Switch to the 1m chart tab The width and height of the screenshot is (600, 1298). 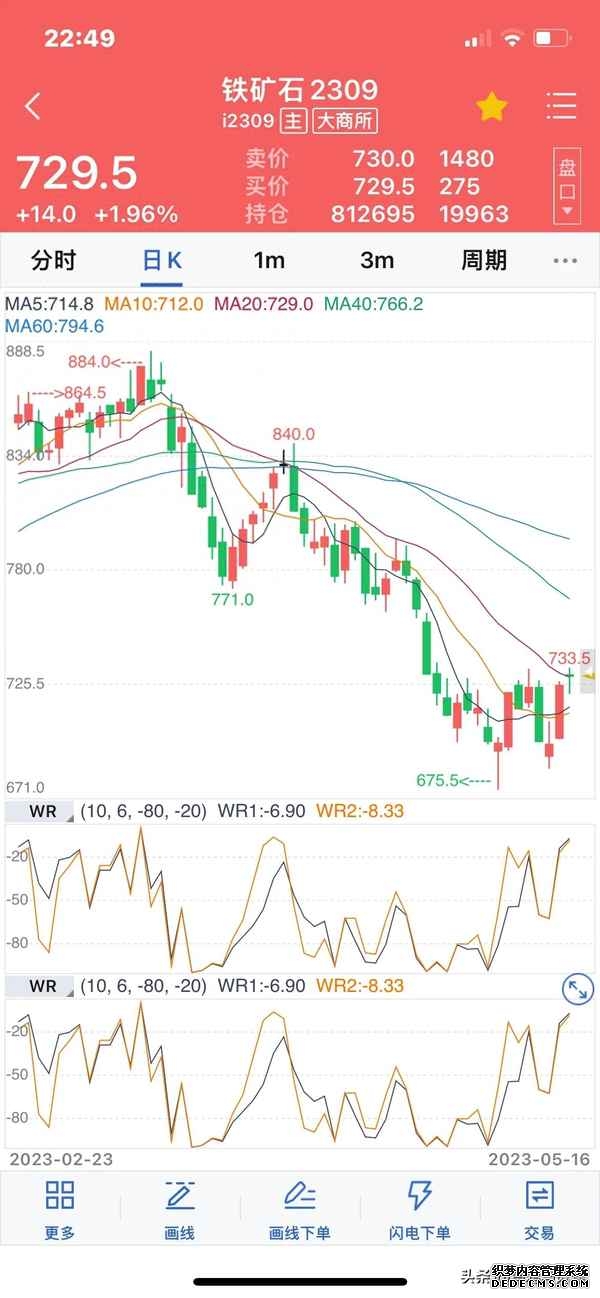coord(269,261)
